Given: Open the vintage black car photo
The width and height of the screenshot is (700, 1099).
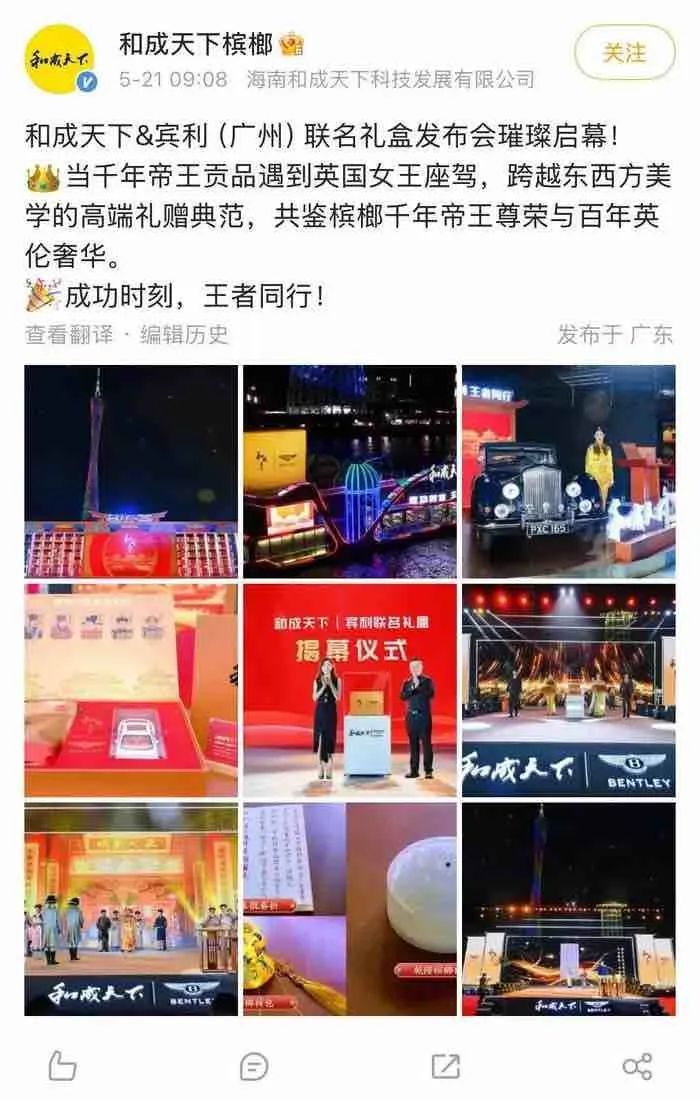Looking at the screenshot, I should coord(568,471).
